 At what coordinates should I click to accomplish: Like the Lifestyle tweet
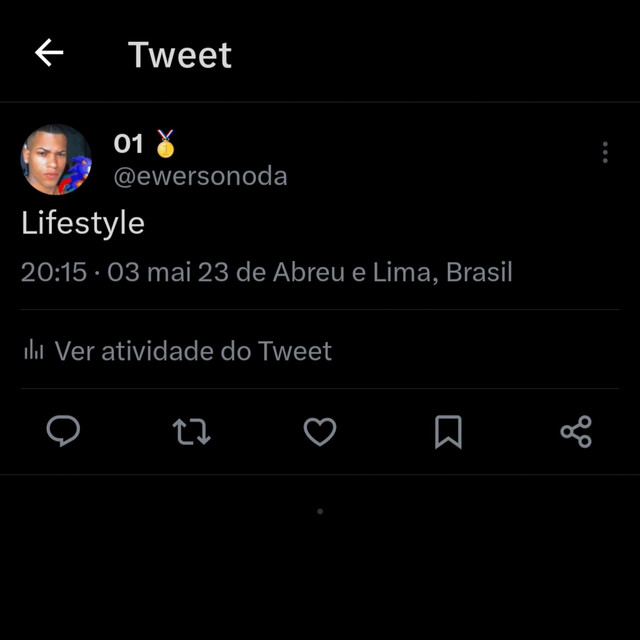tap(320, 432)
